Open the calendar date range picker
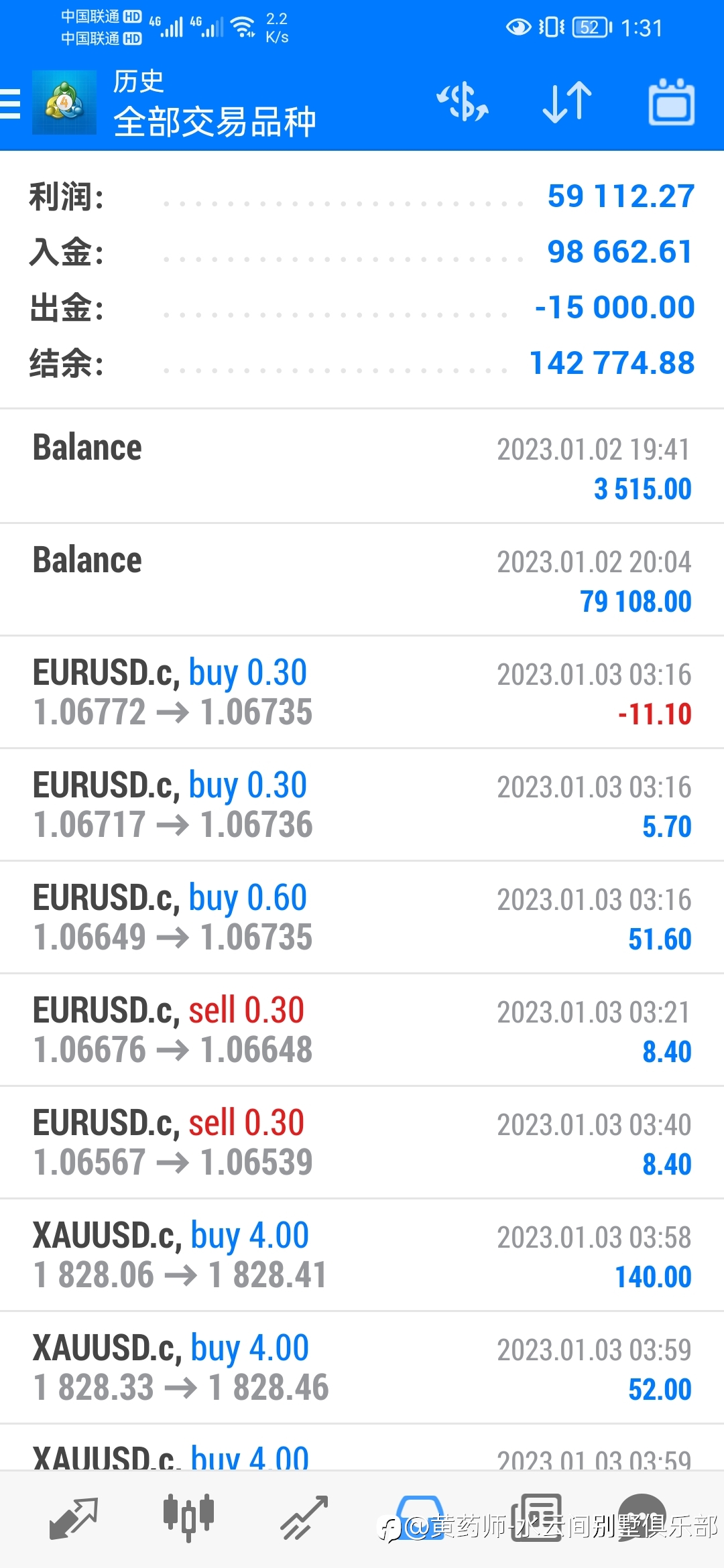The width and height of the screenshot is (724, 1568). pyautogui.click(x=671, y=102)
